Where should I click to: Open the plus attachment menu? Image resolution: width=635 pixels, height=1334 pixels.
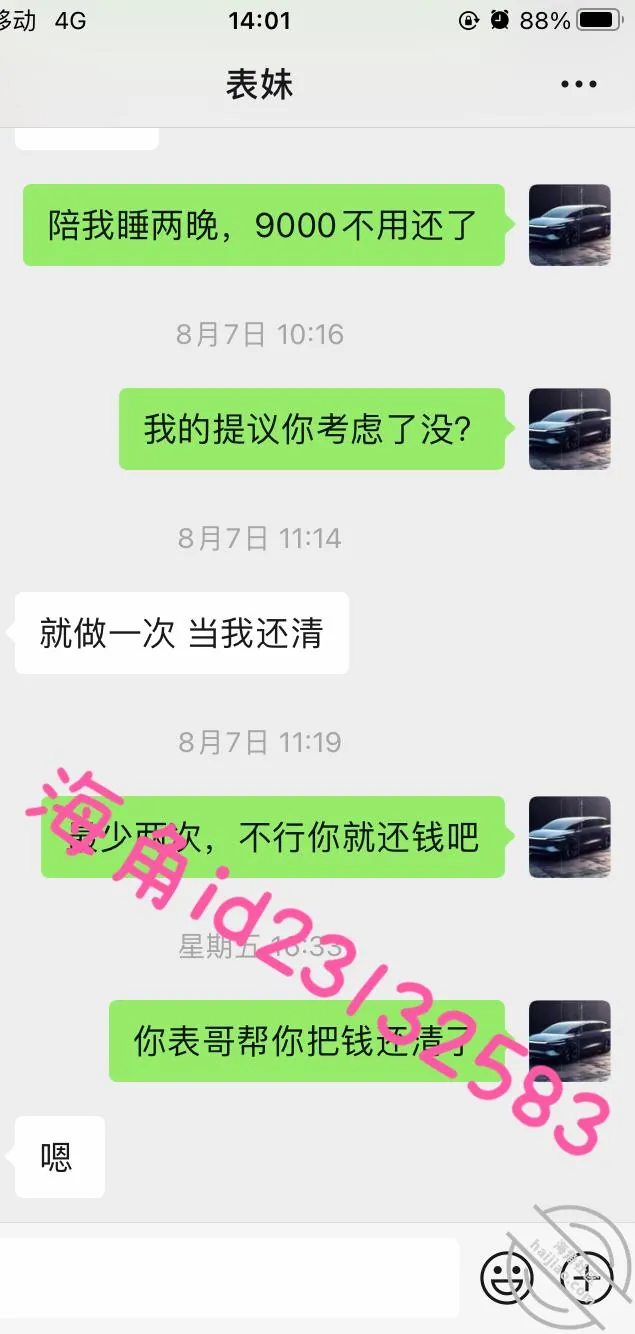click(586, 1277)
